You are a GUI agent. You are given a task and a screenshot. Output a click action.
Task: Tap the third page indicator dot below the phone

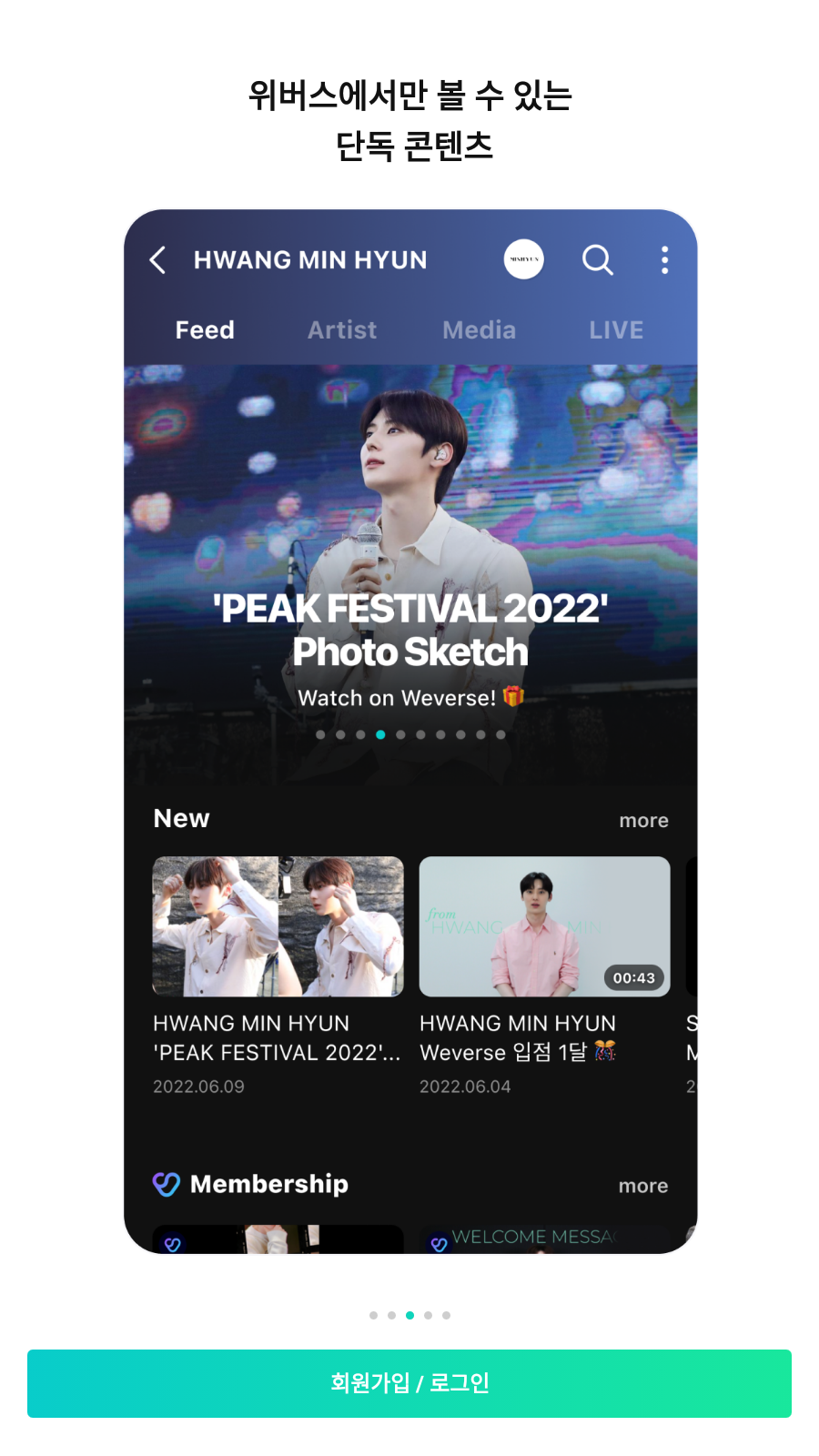pyautogui.click(x=409, y=1315)
